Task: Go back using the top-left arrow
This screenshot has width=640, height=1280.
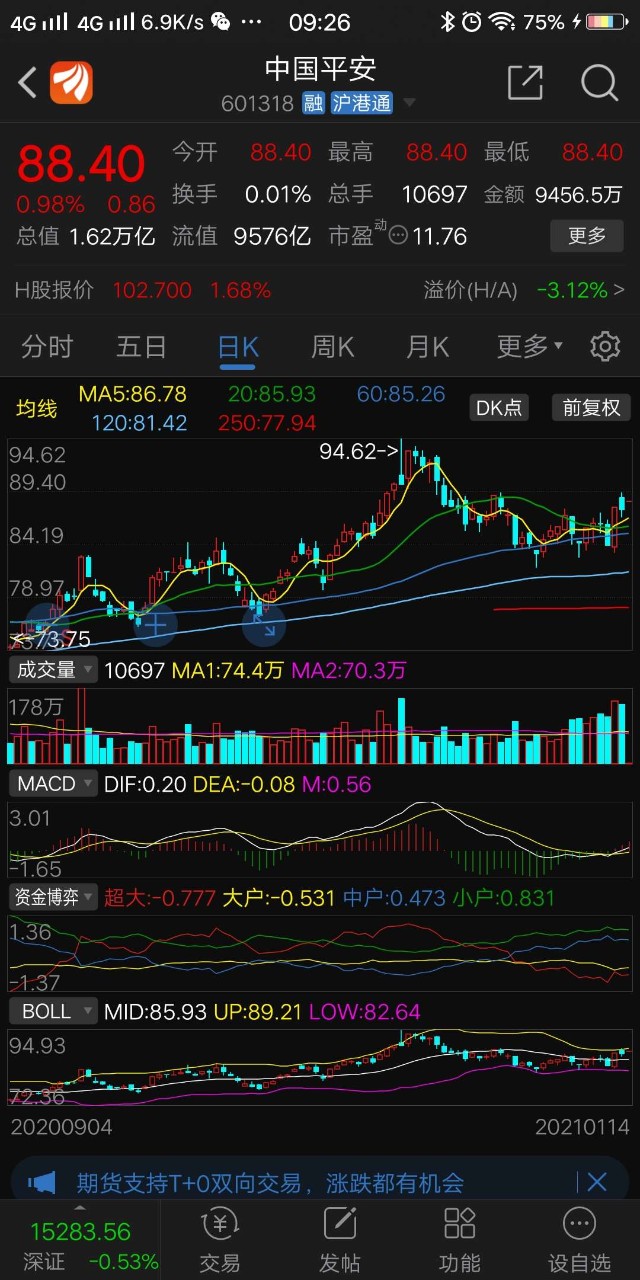Action: point(28,82)
